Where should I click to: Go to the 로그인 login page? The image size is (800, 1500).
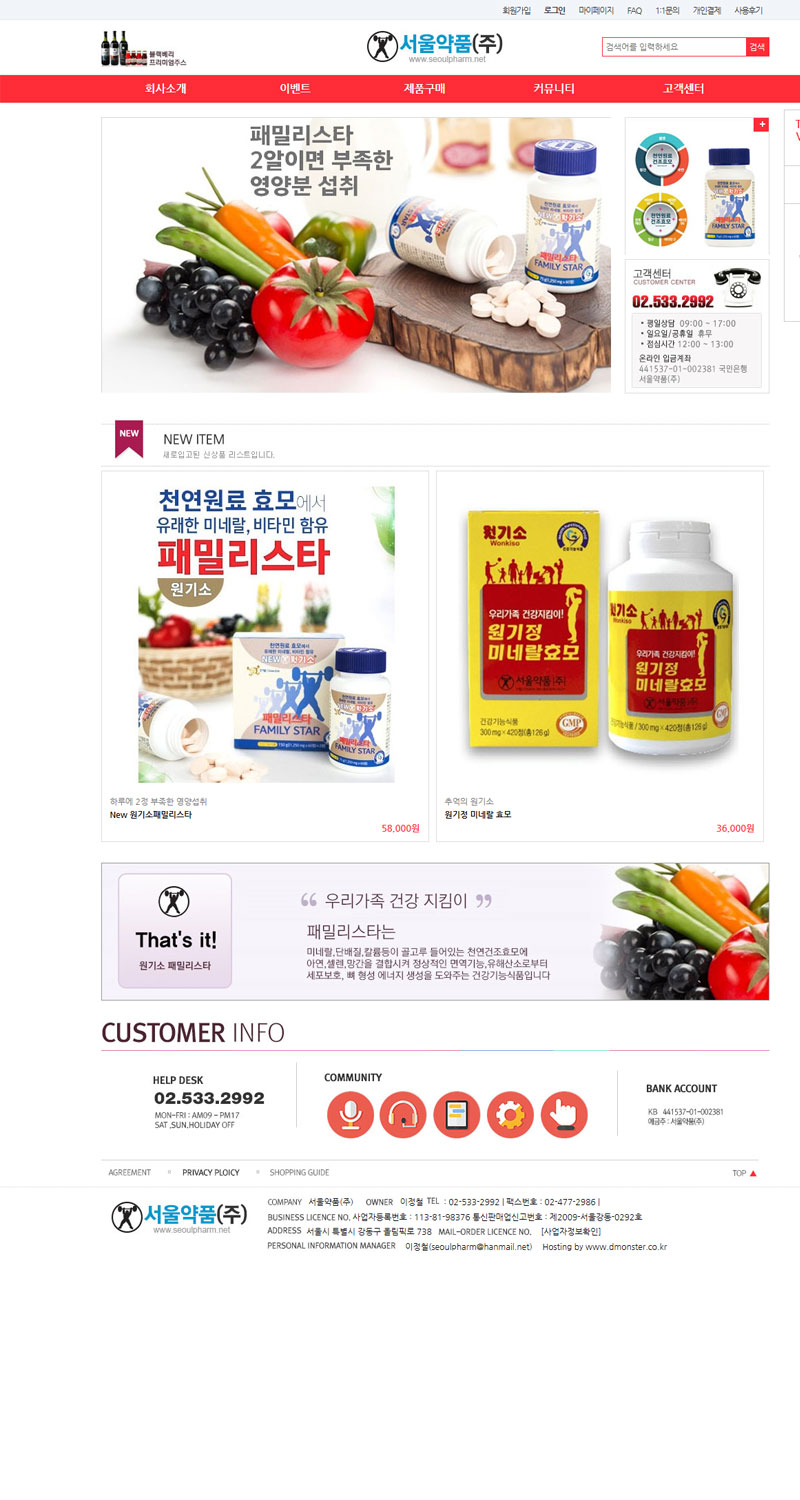(555, 11)
